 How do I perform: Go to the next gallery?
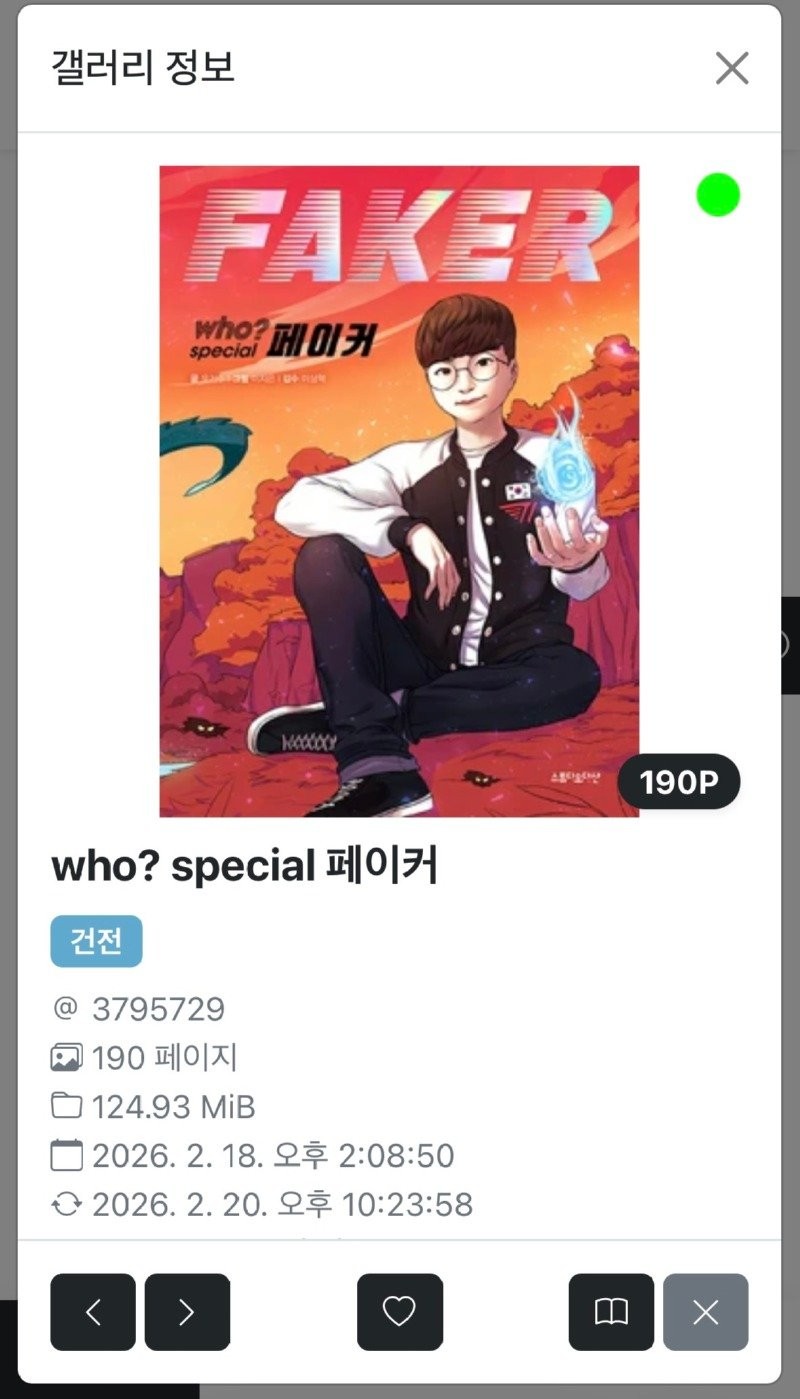187,1312
